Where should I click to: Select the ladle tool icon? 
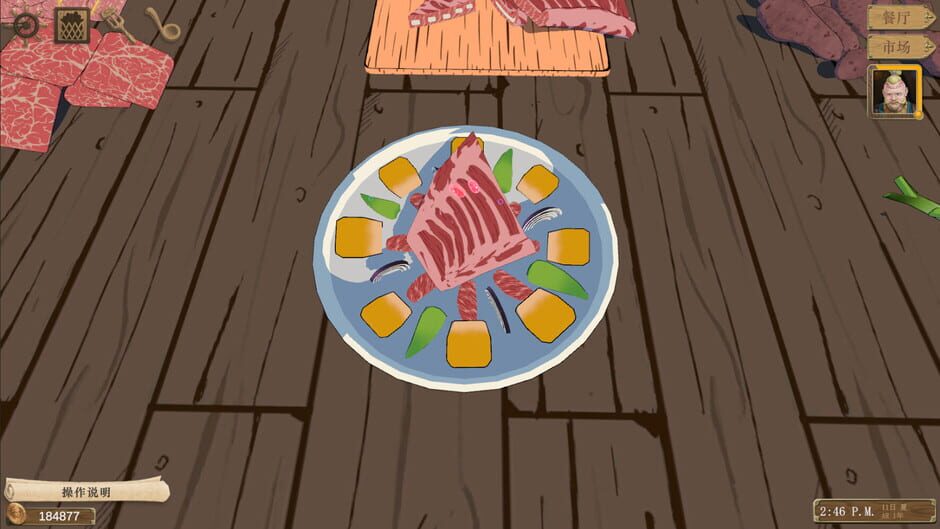click(163, 24)
